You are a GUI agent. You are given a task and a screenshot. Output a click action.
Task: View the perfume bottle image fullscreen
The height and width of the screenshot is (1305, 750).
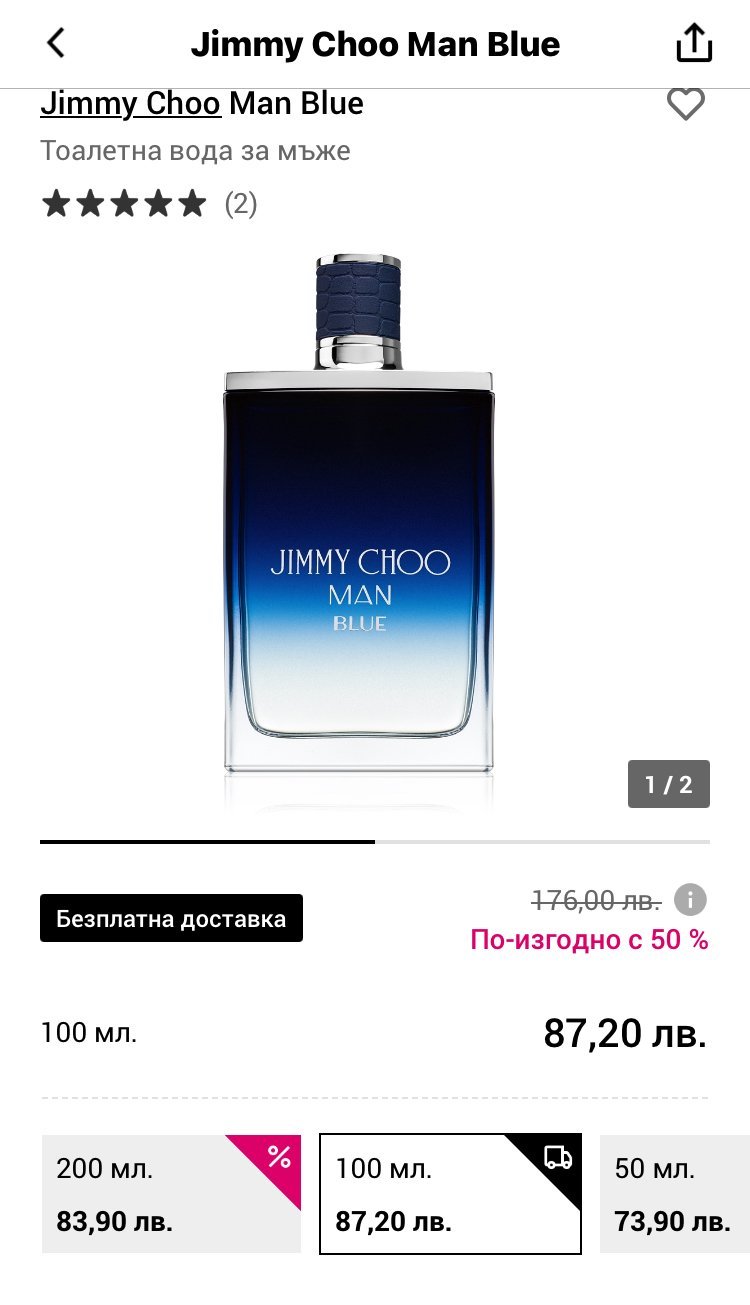(x=359, y=520)
